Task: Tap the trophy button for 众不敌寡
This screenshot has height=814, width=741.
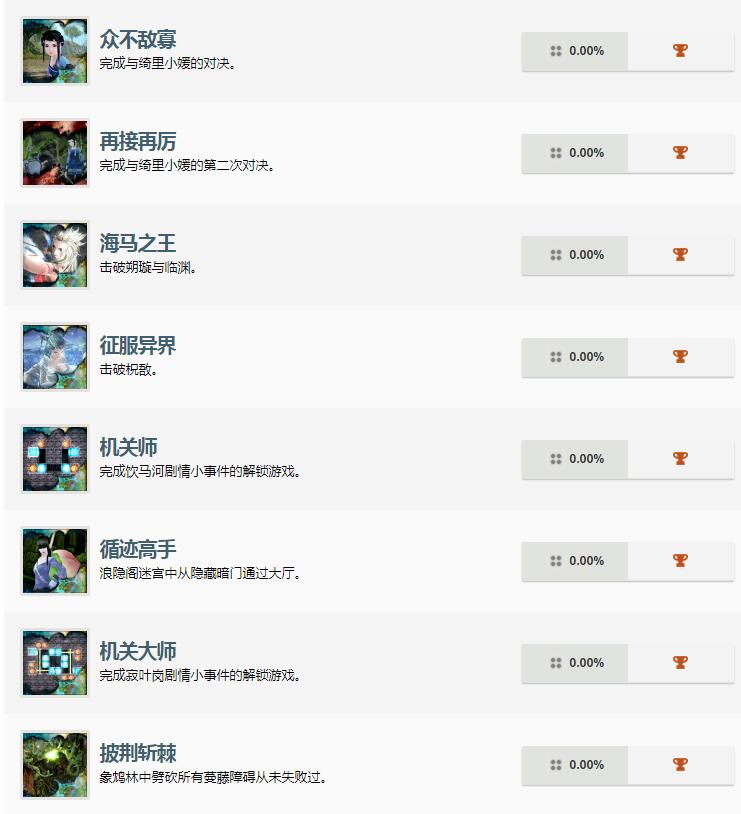Action: coord(680,51)
